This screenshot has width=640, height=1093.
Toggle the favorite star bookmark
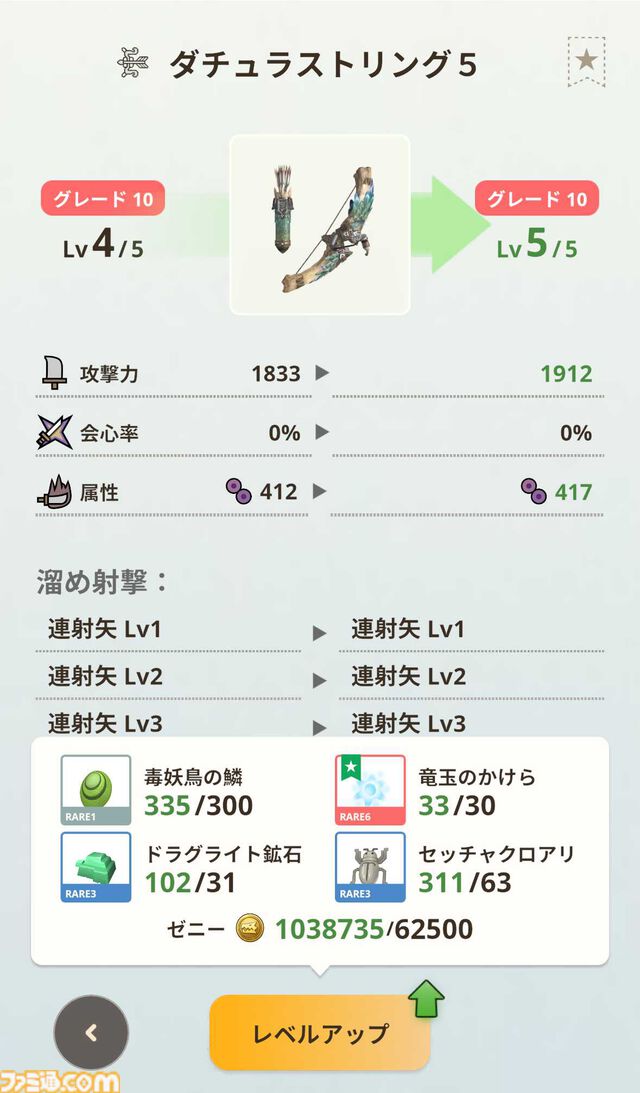point(586,61)
